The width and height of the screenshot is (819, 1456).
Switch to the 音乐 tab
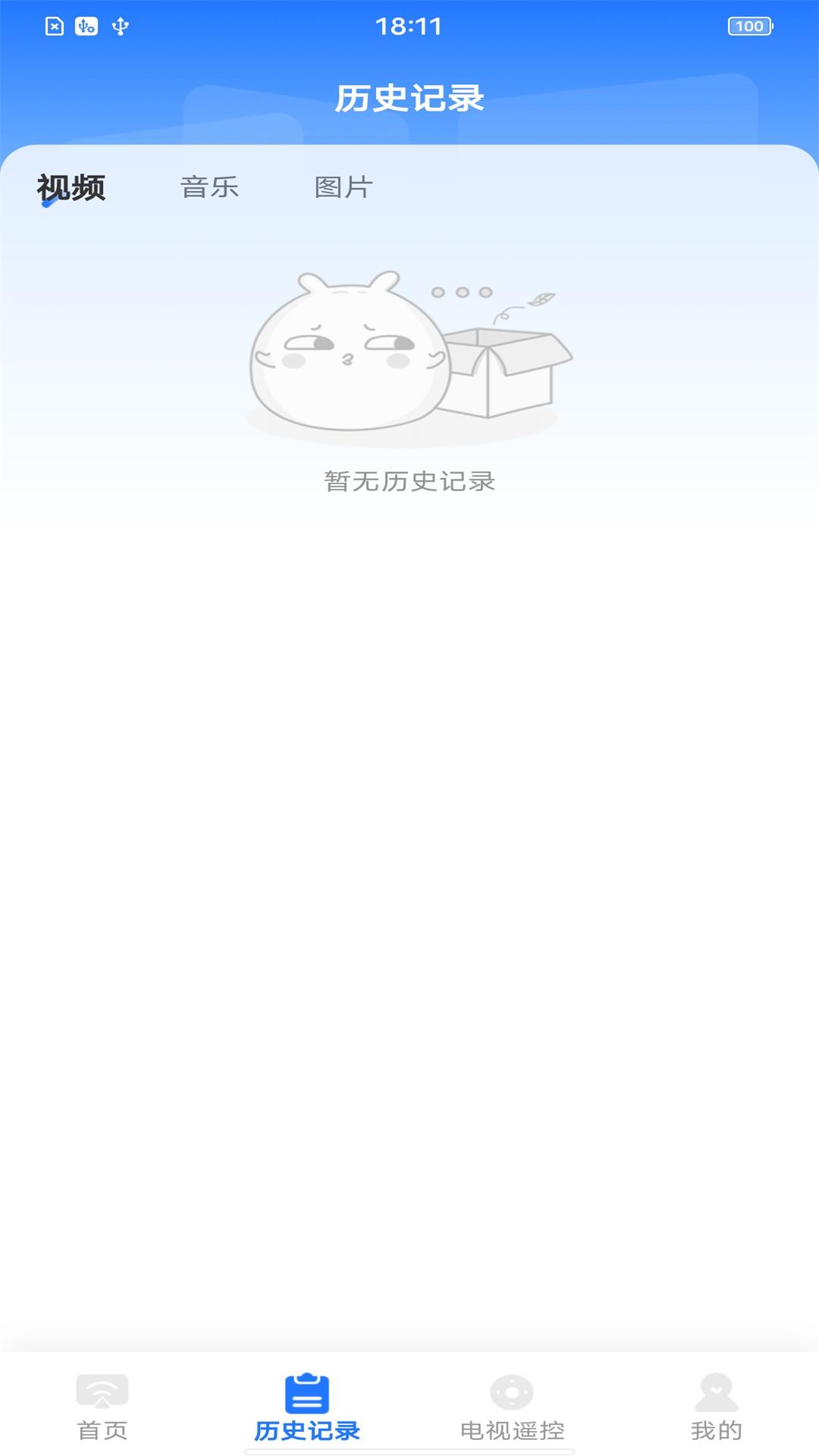point(209,187)
